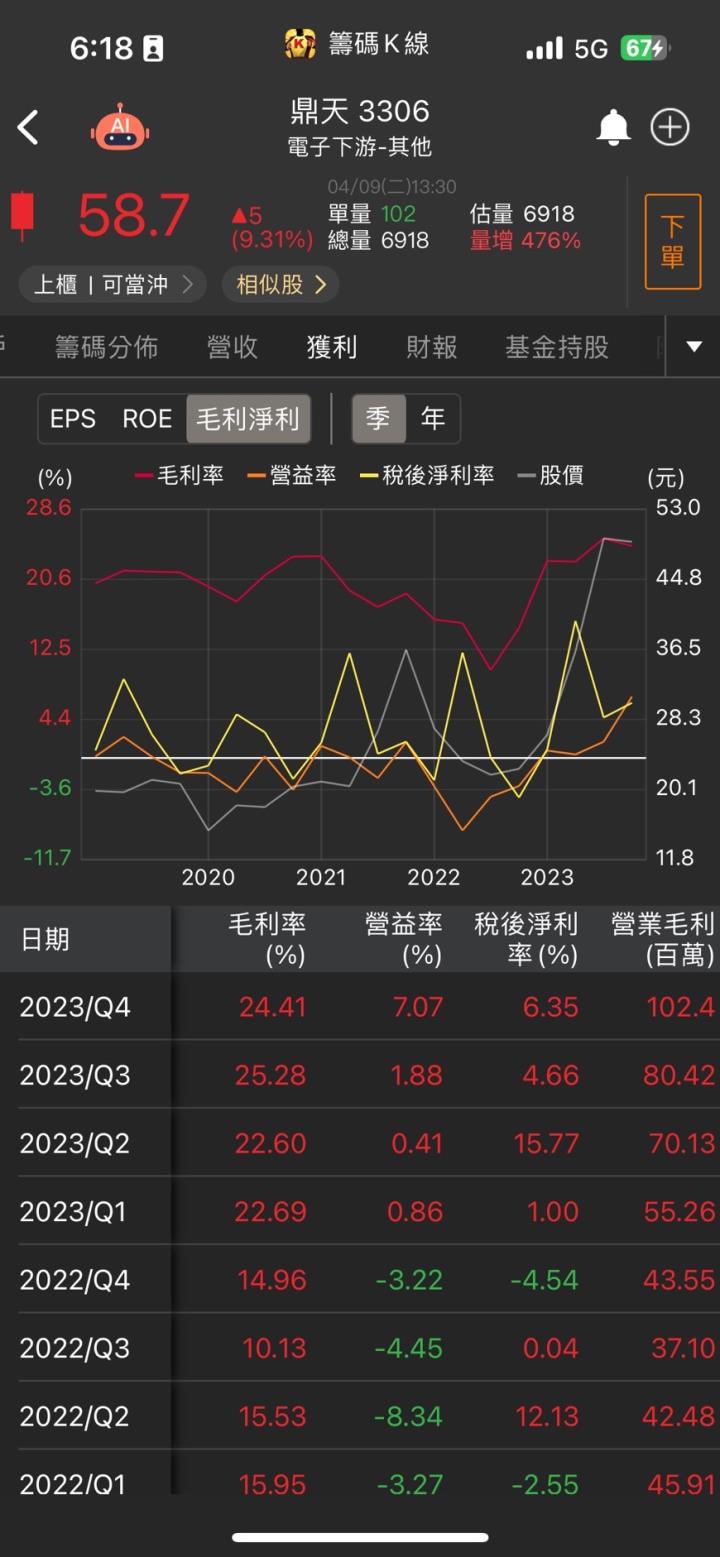Open the 上櫃｜可當沖 chip
The width and height of the screenshot is (720, 1557).
pos(112,285)
